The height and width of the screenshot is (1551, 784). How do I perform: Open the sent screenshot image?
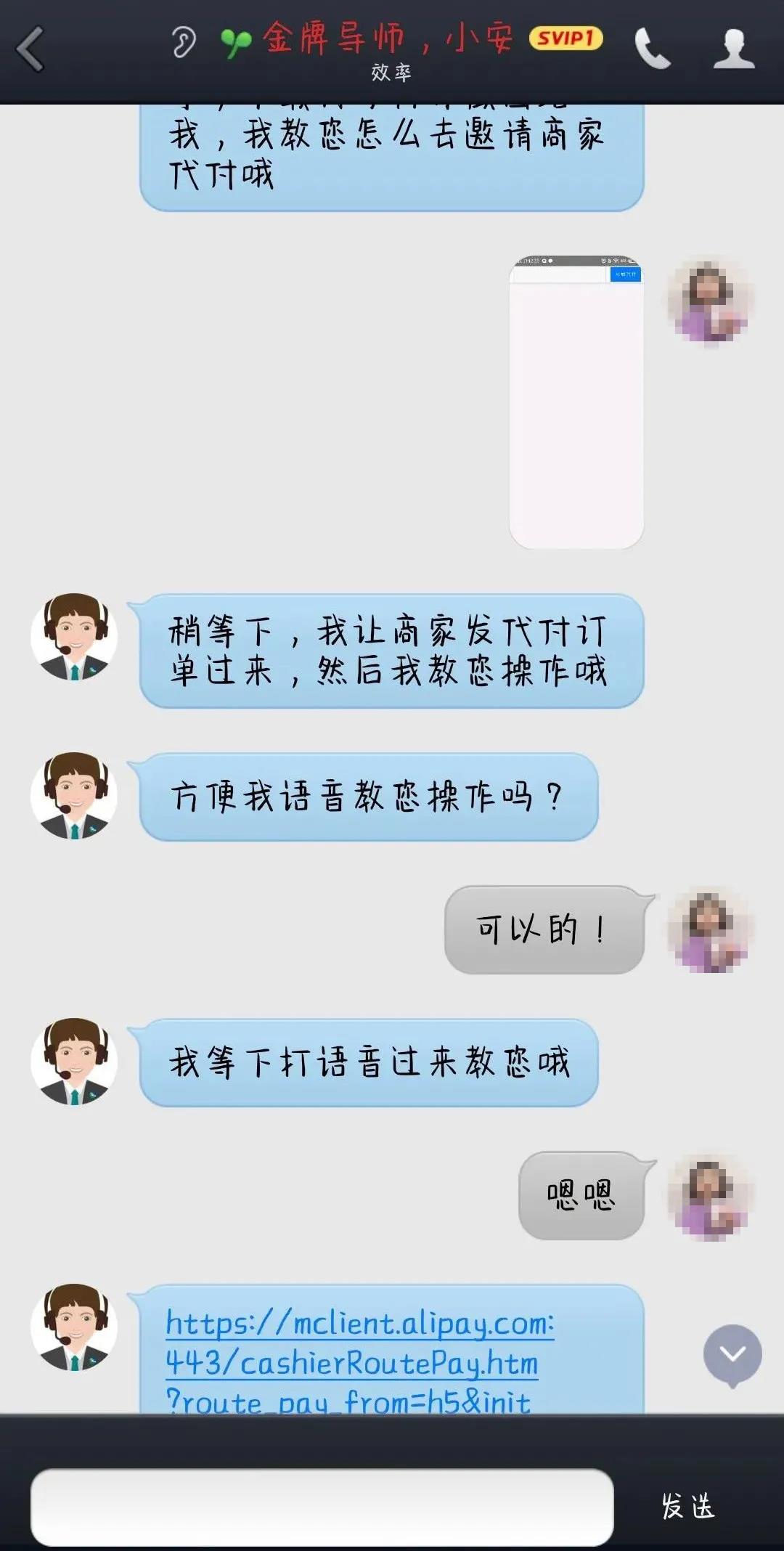[x=576, y=402]
